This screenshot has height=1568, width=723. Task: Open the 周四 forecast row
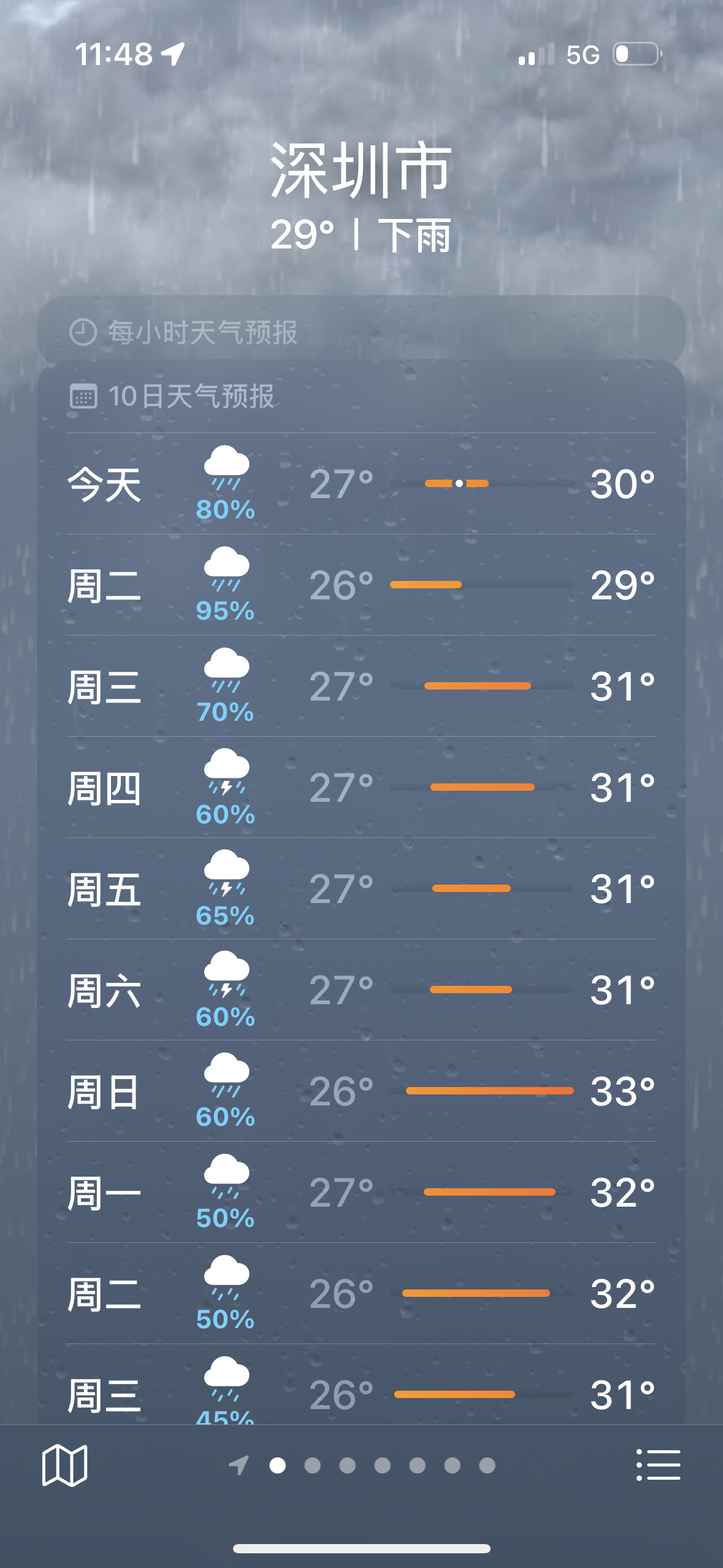click(x=361, y=787)
